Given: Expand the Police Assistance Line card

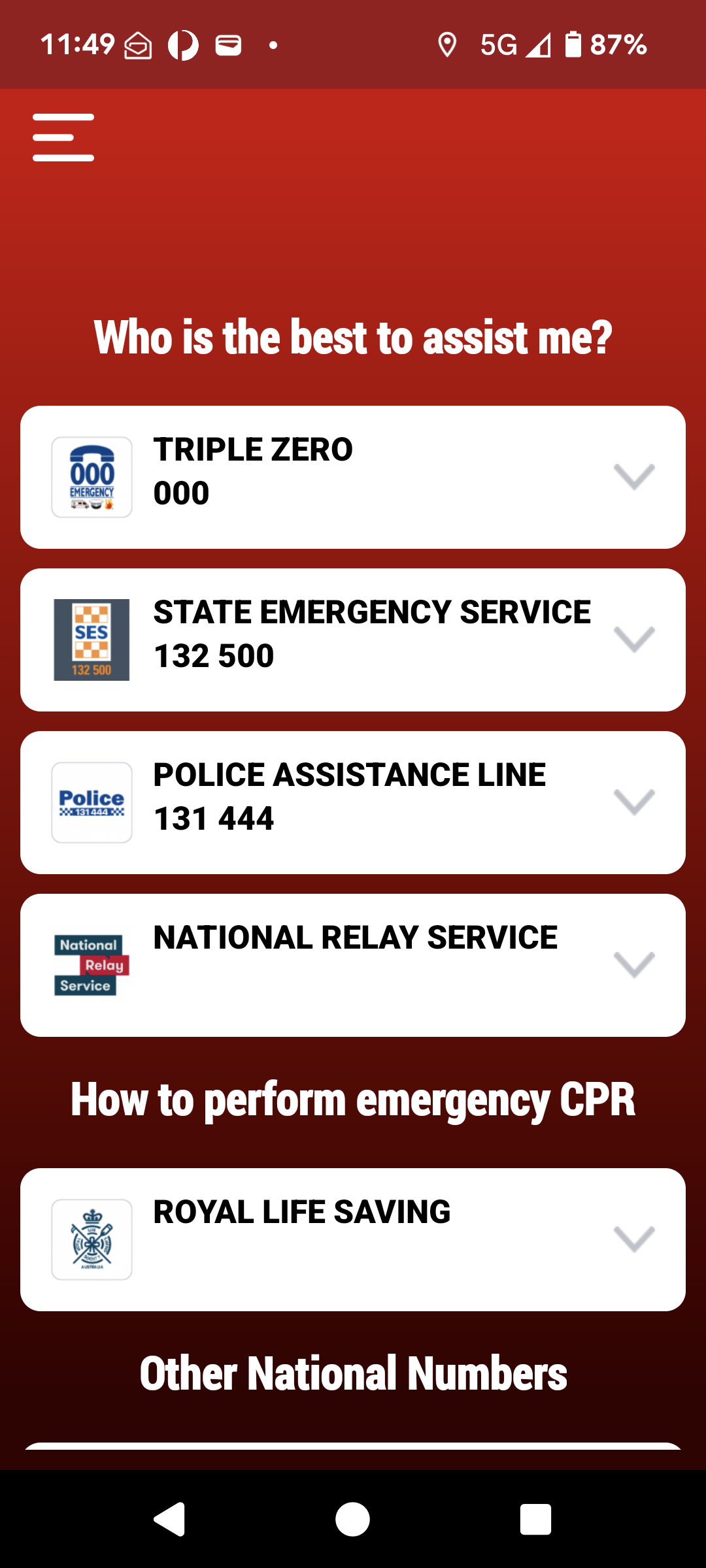Looking at the screenshot, I should click(353, 802).
